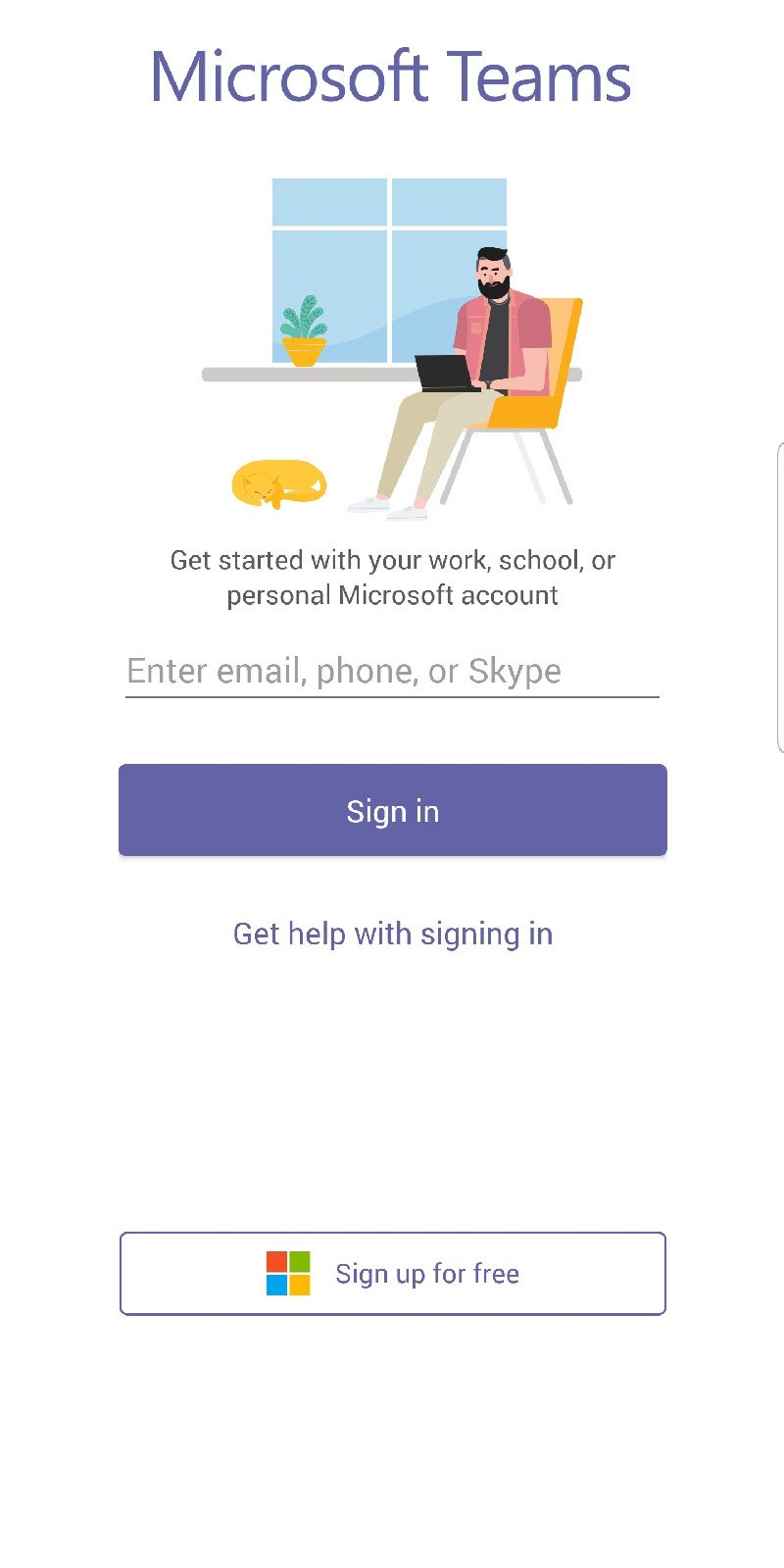
Task: Tap the Sign in button
Action: pos(392,810)
